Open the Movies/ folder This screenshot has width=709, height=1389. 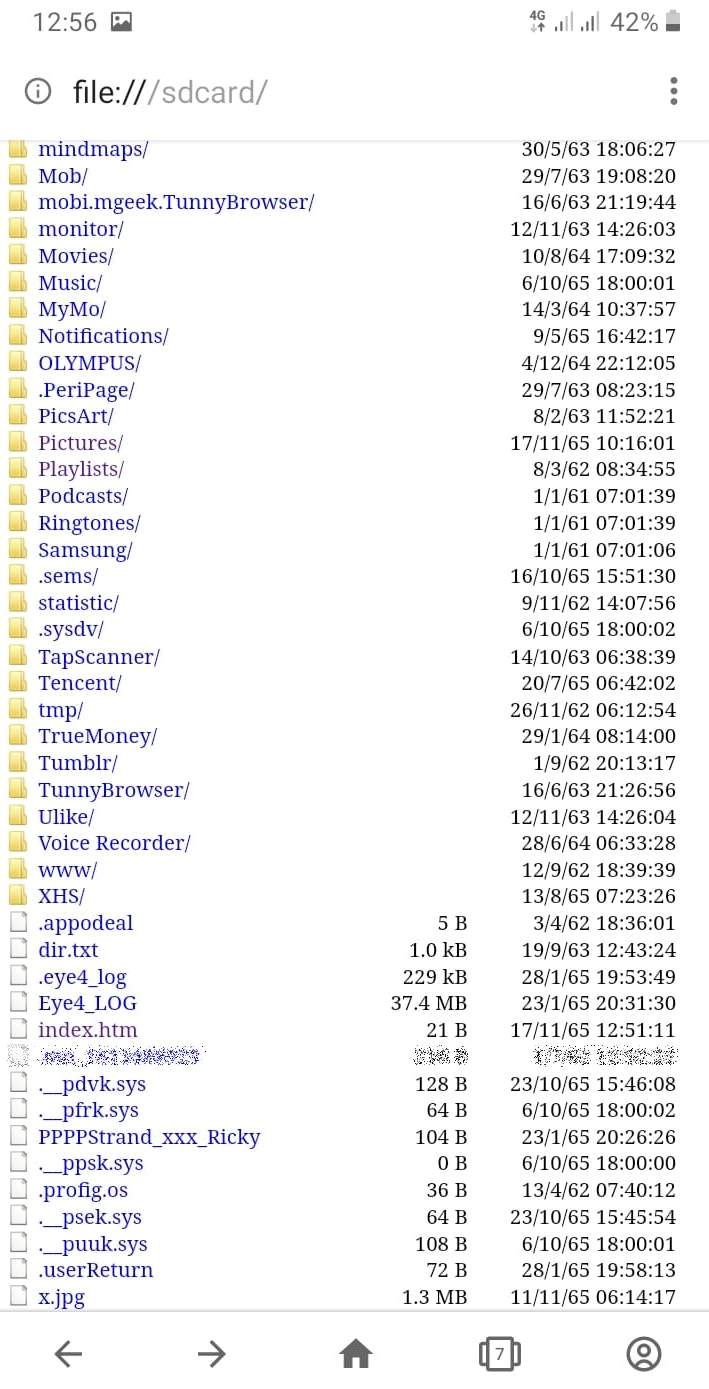point(75,256)
